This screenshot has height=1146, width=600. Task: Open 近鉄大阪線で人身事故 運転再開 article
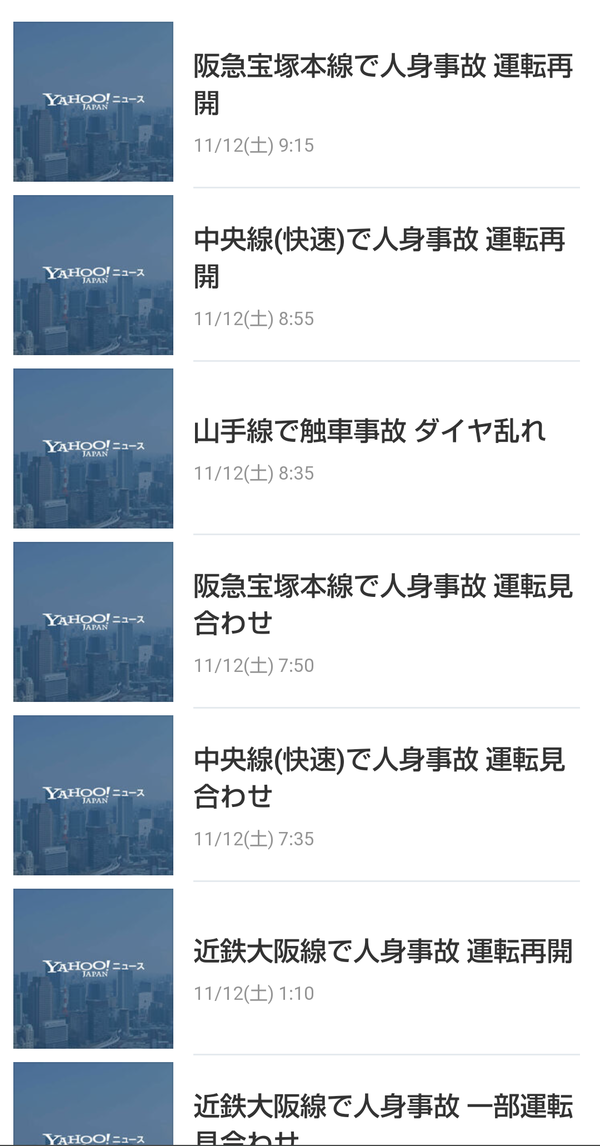point(383,951)
